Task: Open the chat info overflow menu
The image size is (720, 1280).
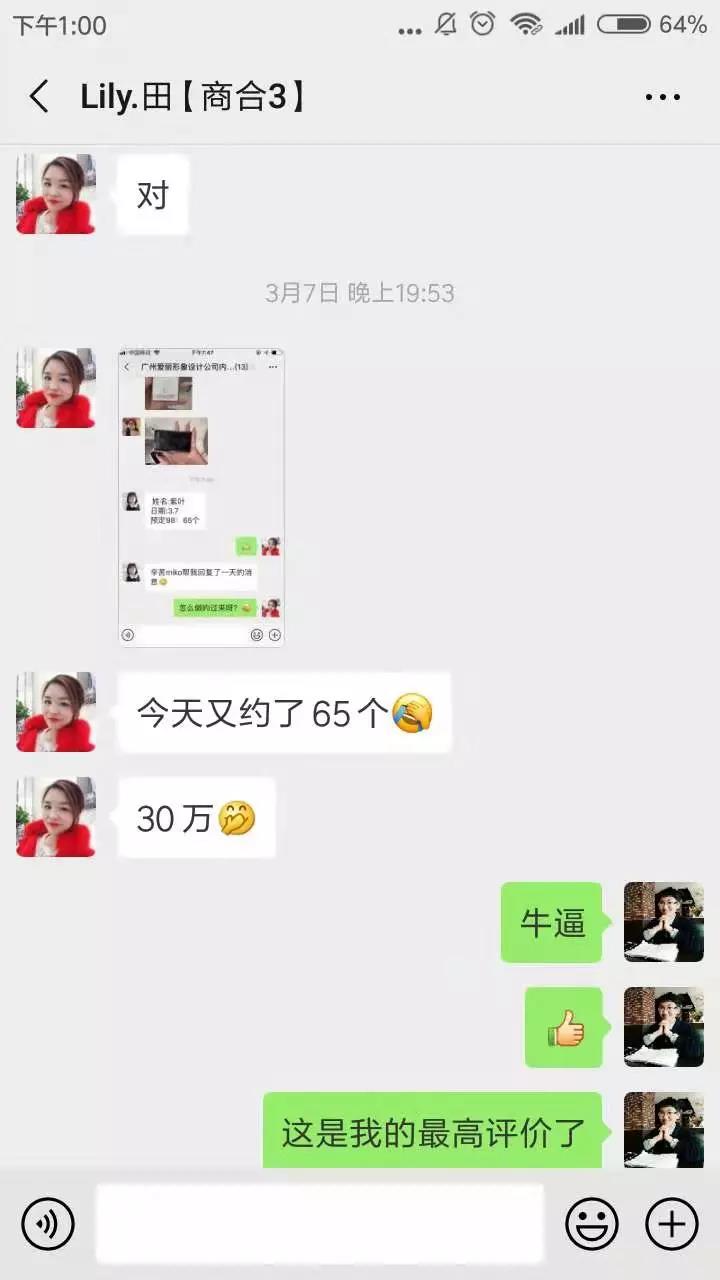Action: click(x=663, y=97)
